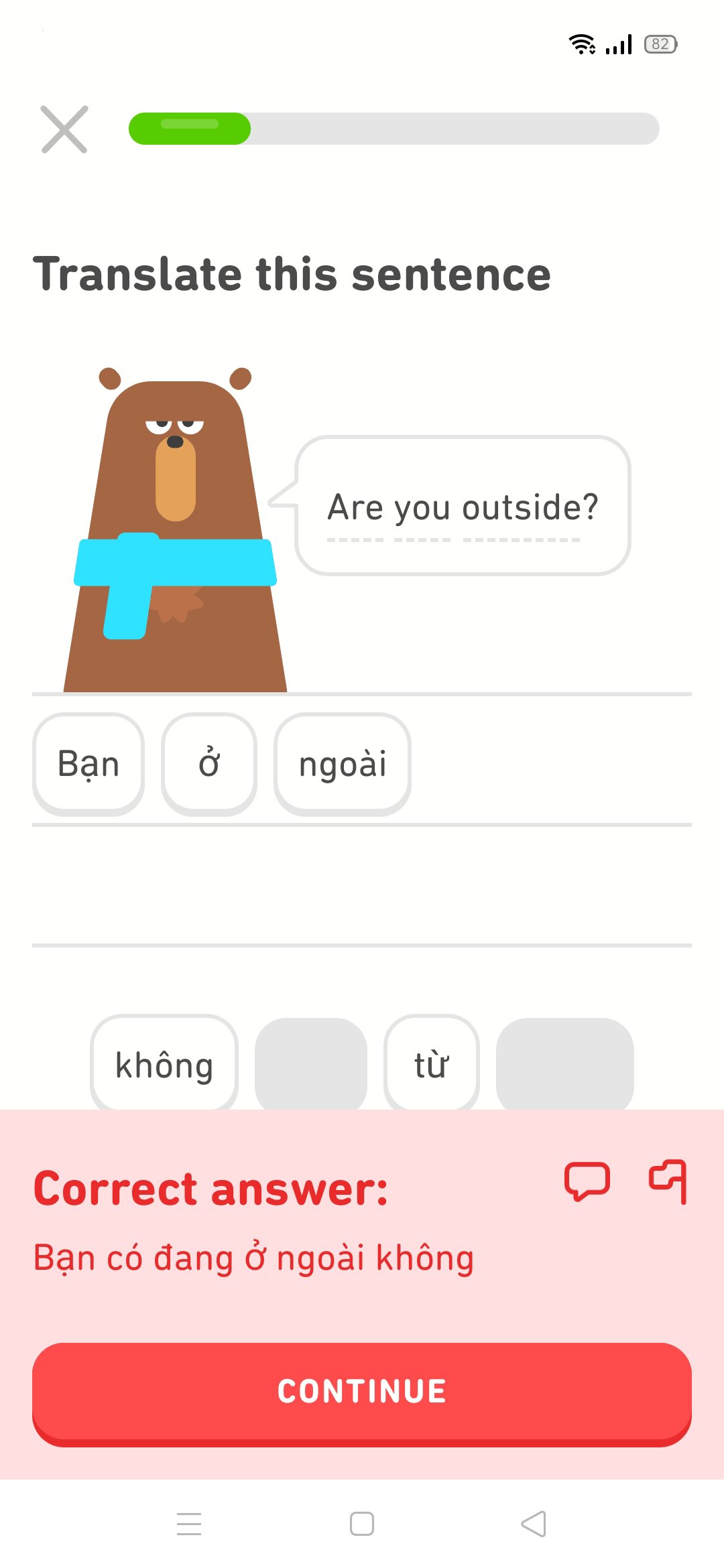Report this sentence with the flag icon

click(x=668, y=1181)
